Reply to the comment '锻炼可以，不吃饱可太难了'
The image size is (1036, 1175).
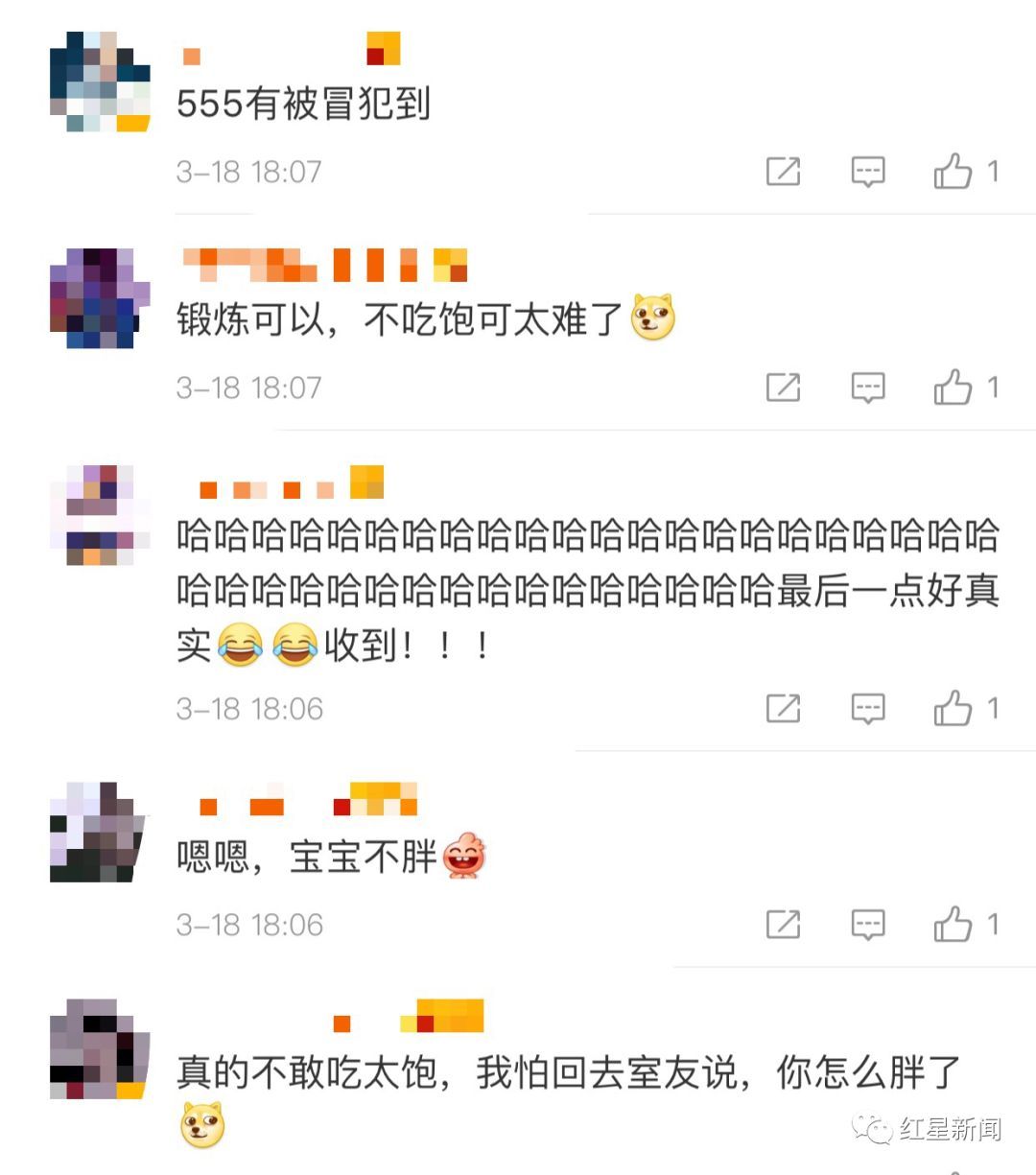[868, 388]
